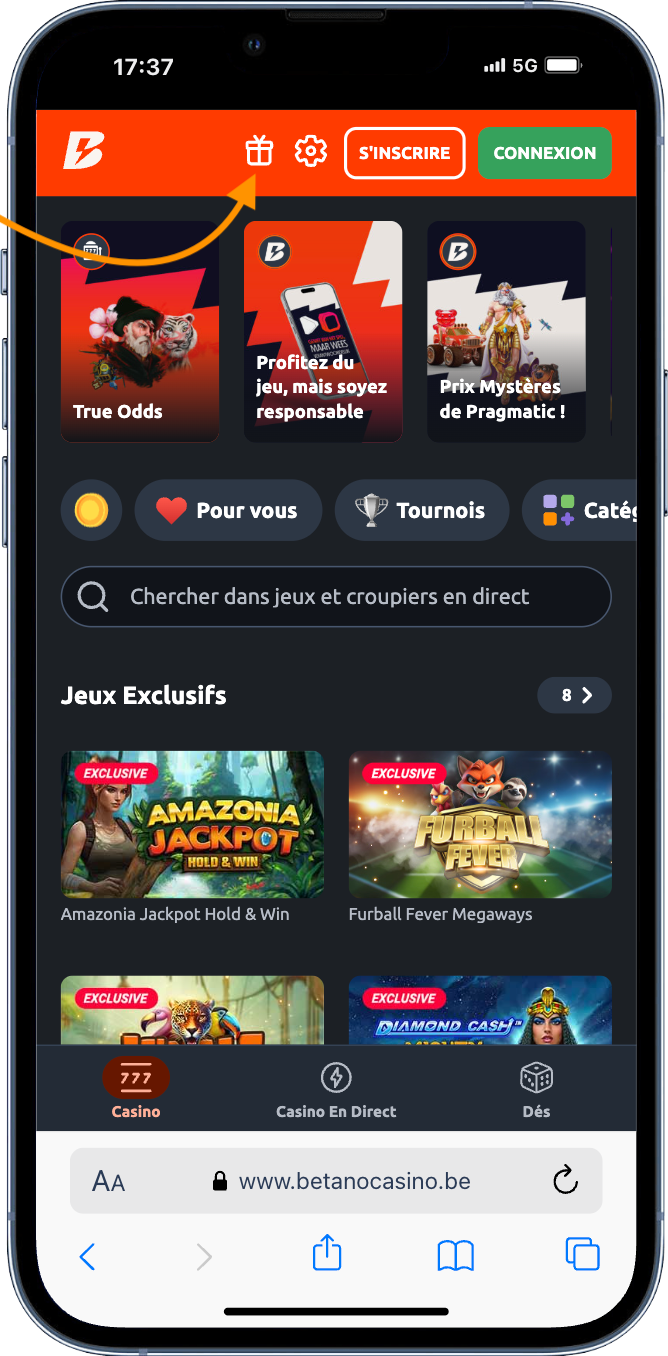Select the Pour vous chip
The height and width of the screenshot is (1356, 668).
click(228, 510)
